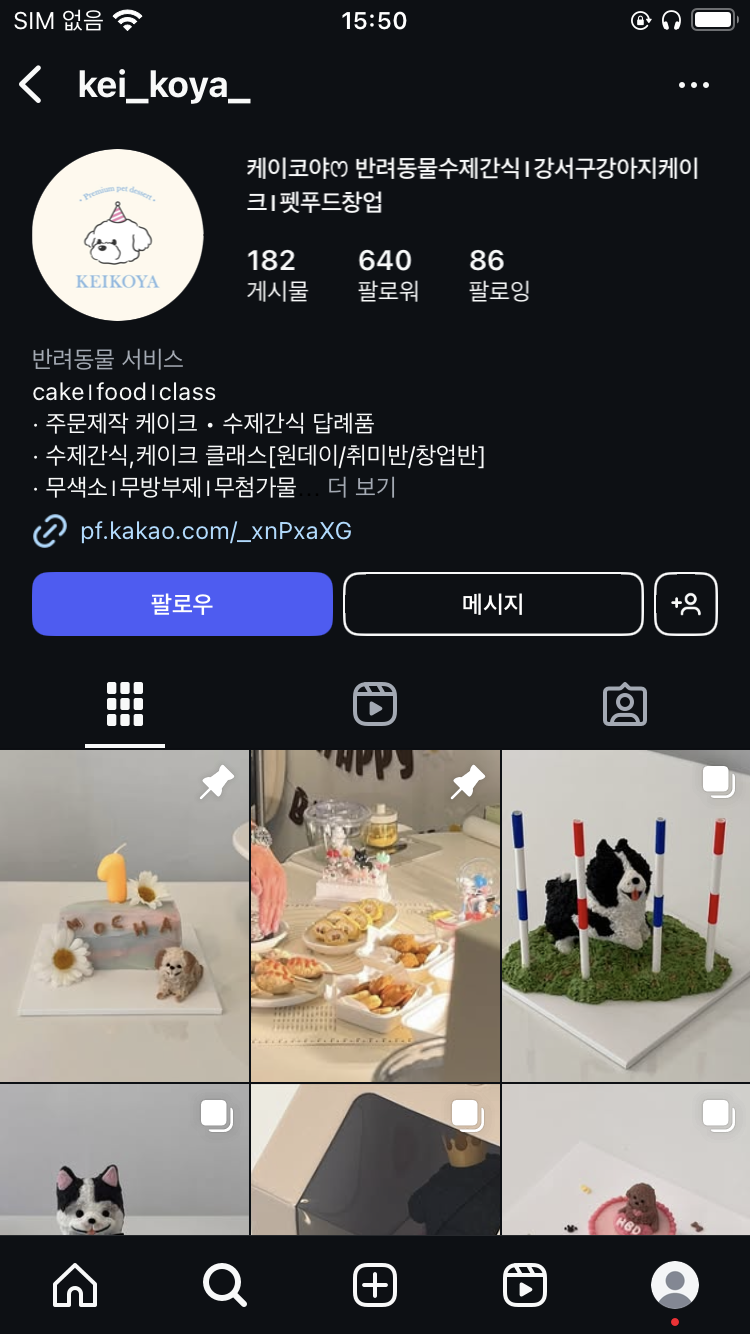Viewport: 750px width, 1334px height.
Task: Open pinned MOCHA cake post
Action: point(124,915)
